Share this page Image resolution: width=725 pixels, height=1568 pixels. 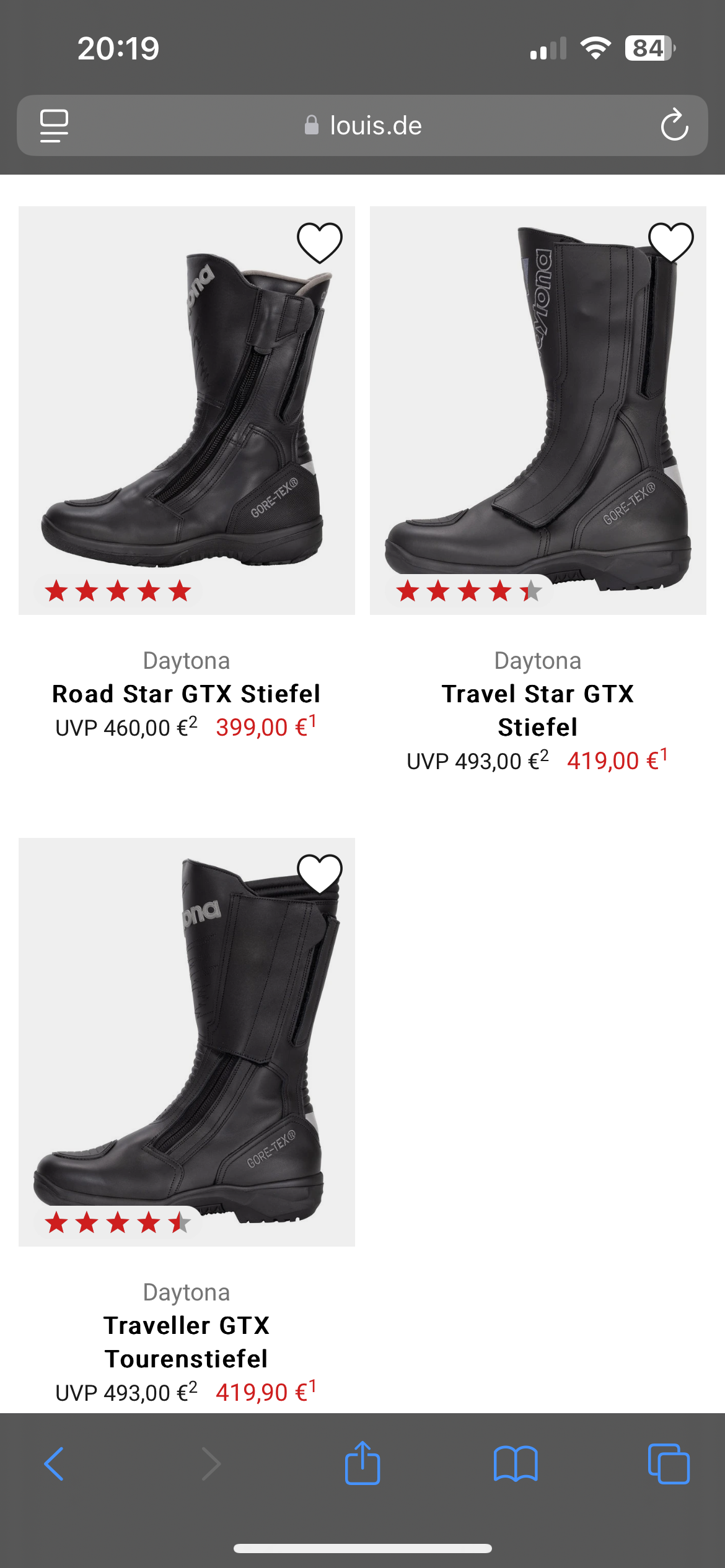[362, 1464]
